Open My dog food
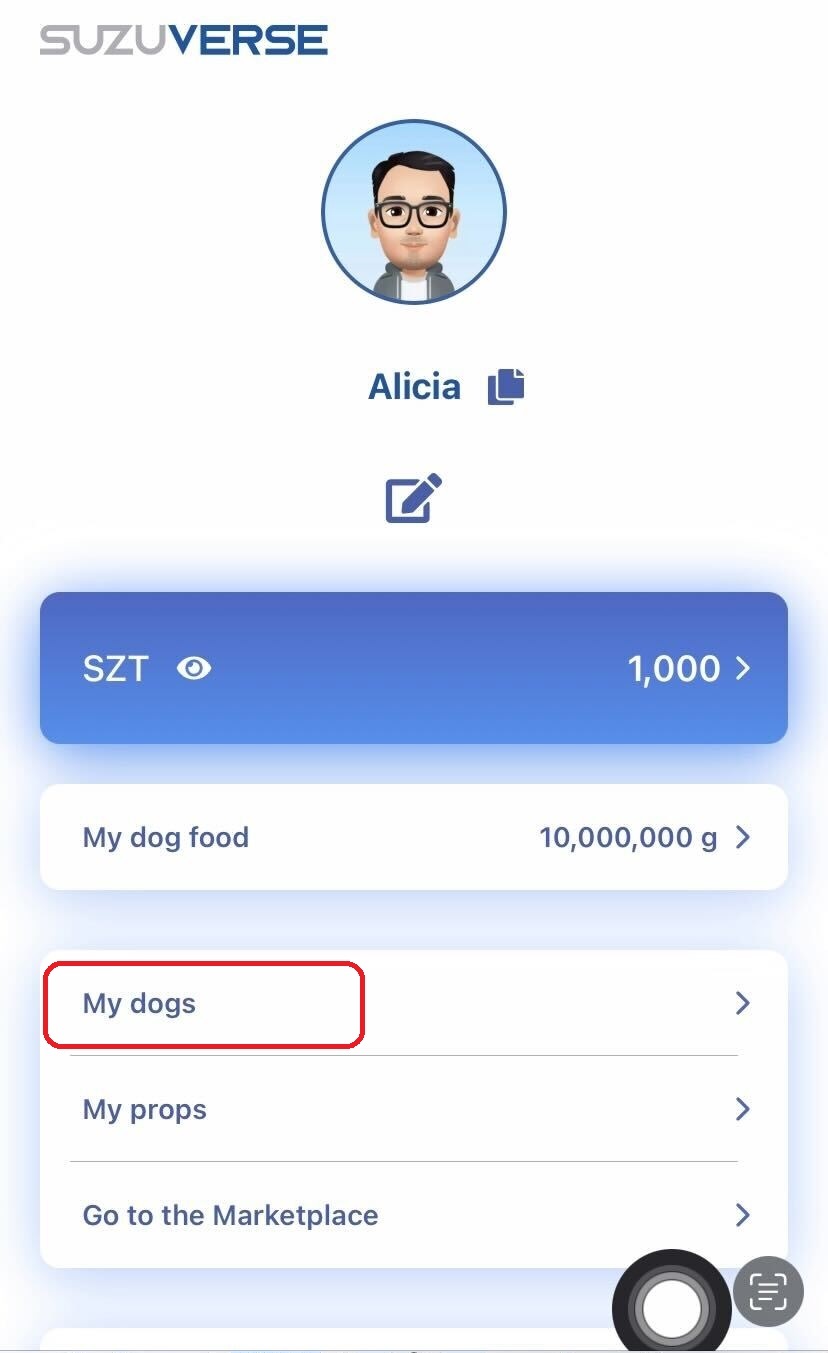The image size is (828, 1353). (413, 837)
